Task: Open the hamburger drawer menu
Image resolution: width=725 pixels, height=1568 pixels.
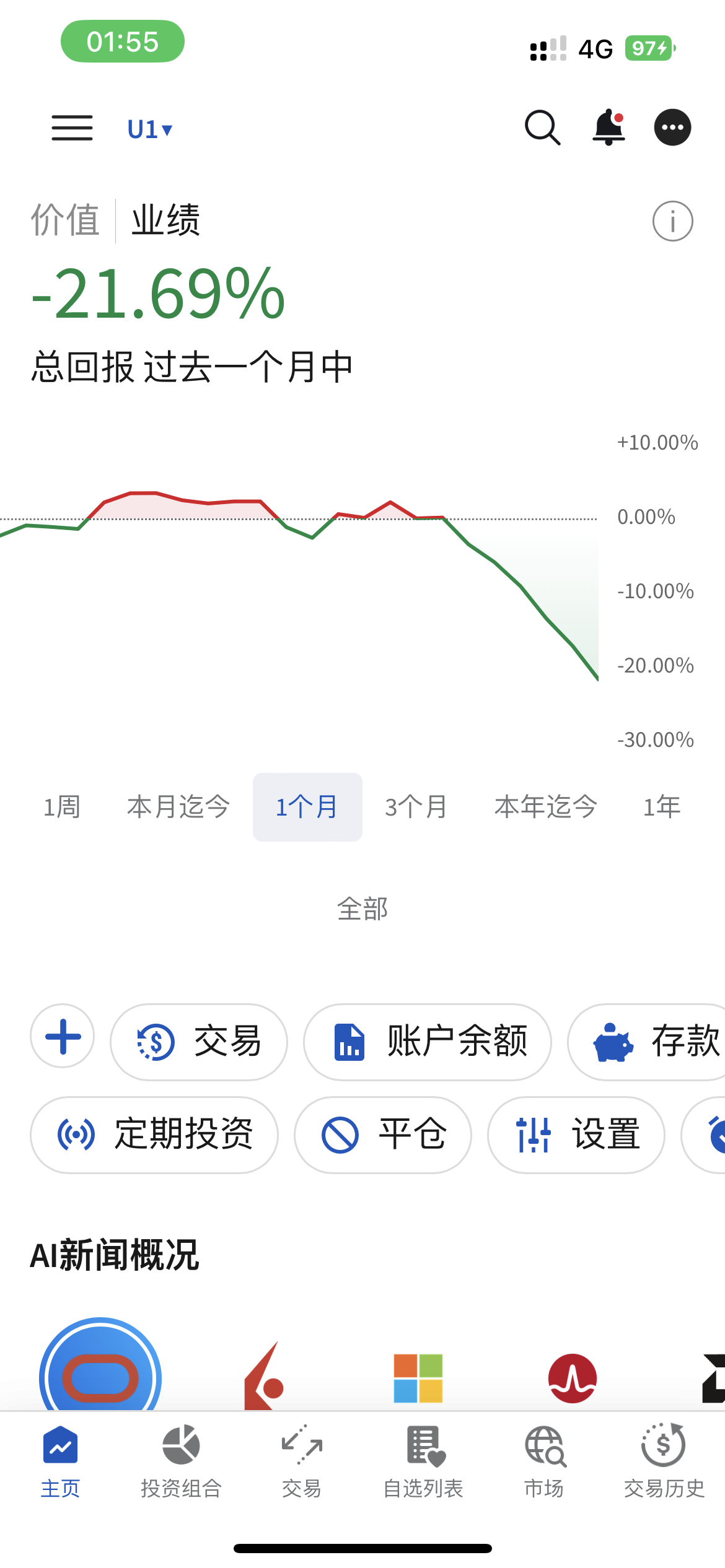Action: click(x=72, y=128)
